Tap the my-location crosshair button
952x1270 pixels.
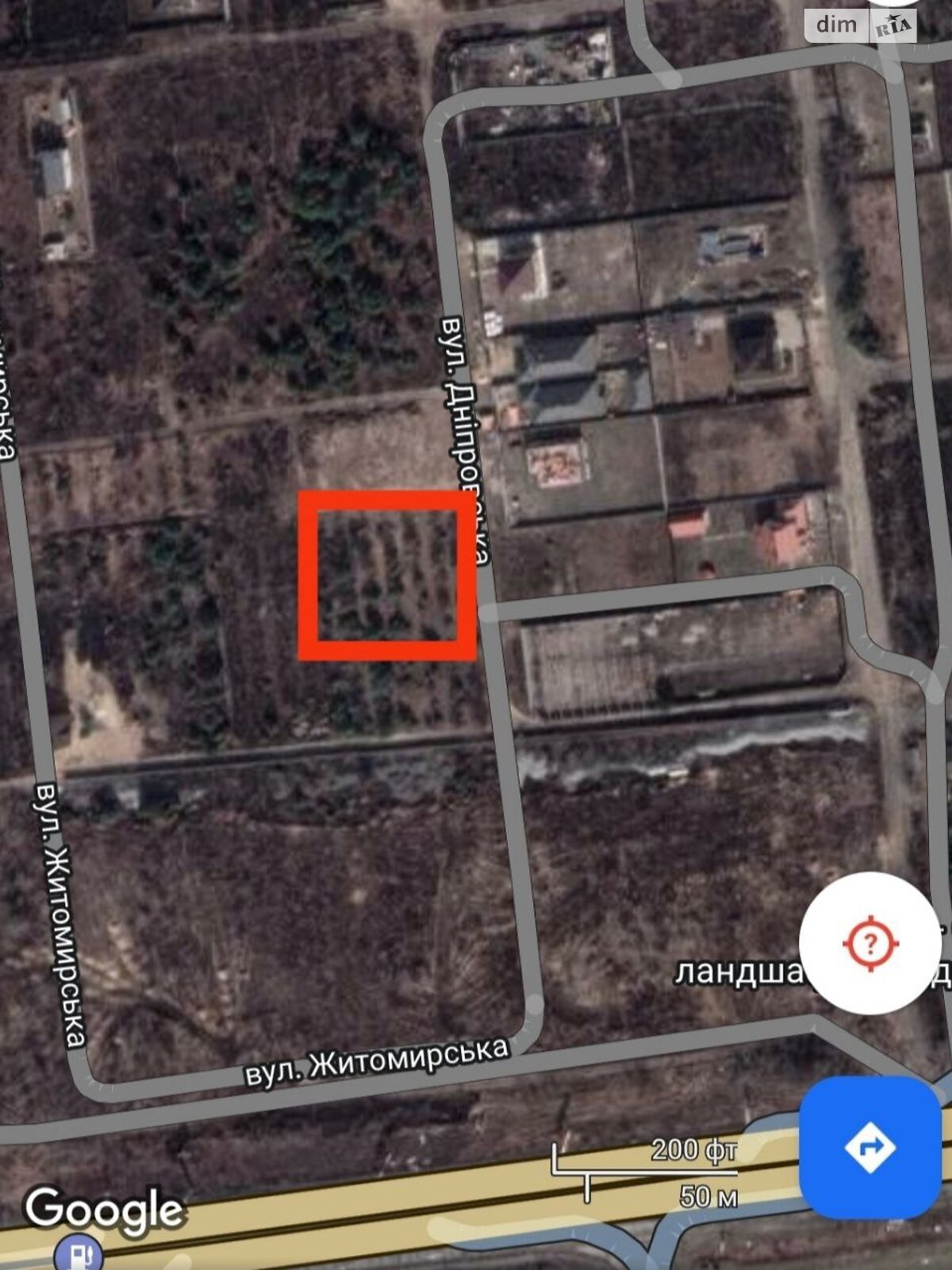click(x=870, y=943)
